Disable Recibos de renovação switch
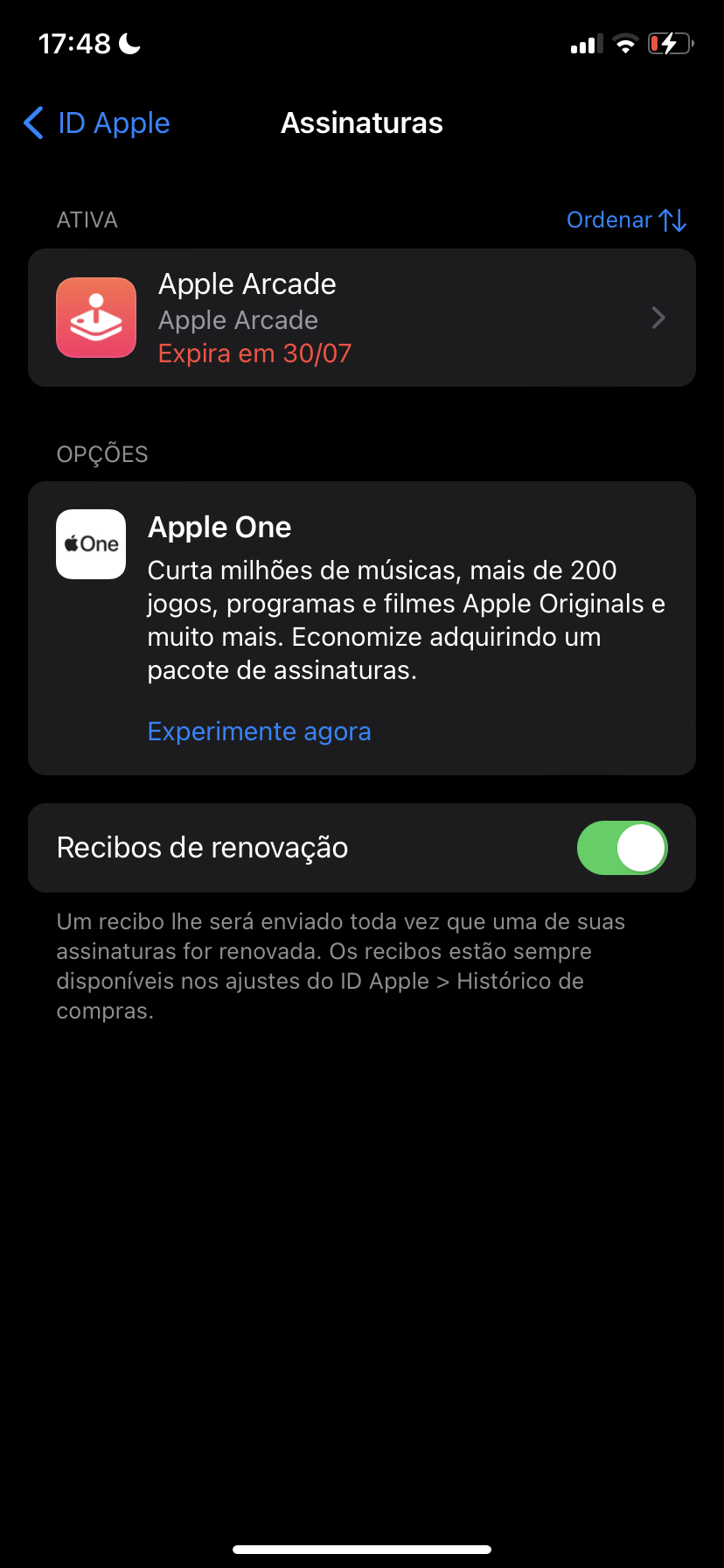Viewport: 724px width, 1568px height. tap(622, 848)
